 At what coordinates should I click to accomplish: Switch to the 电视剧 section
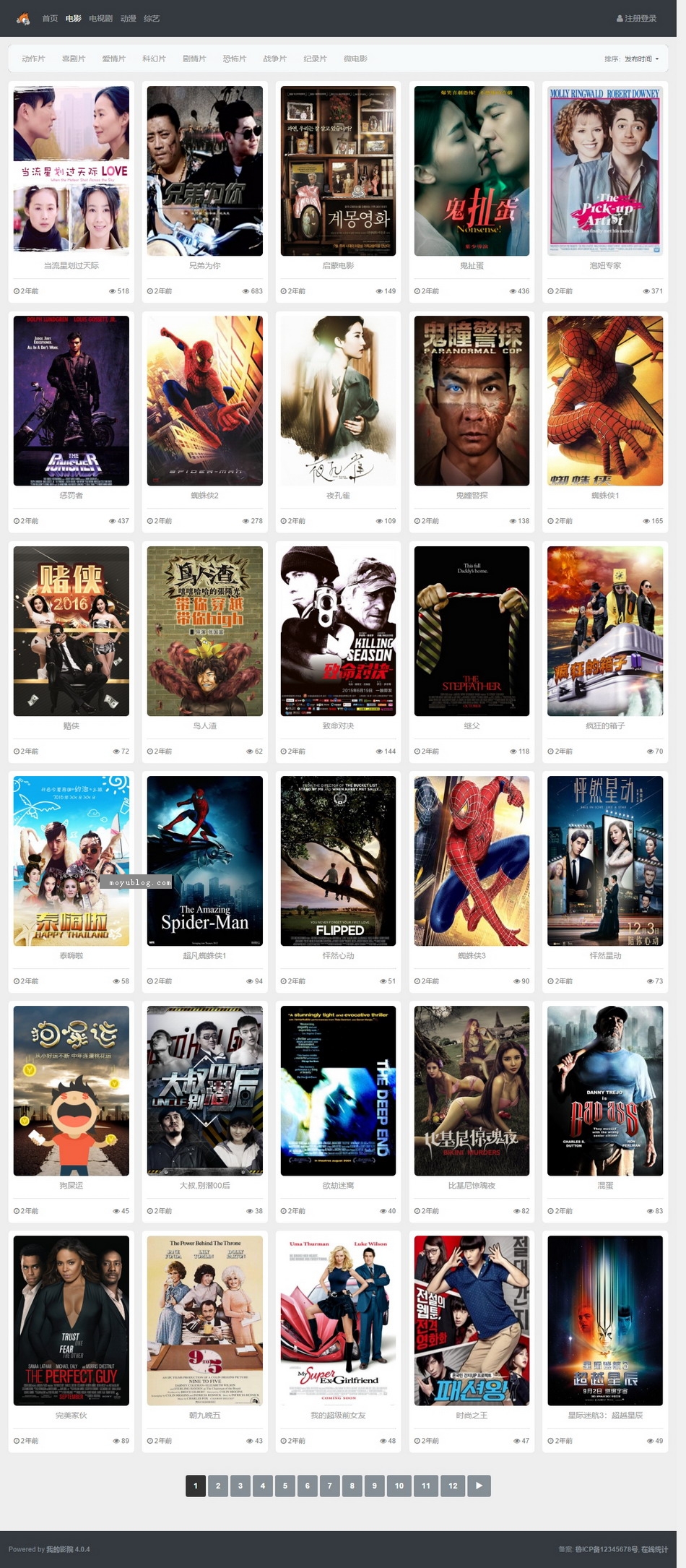[x=100, y=19]
